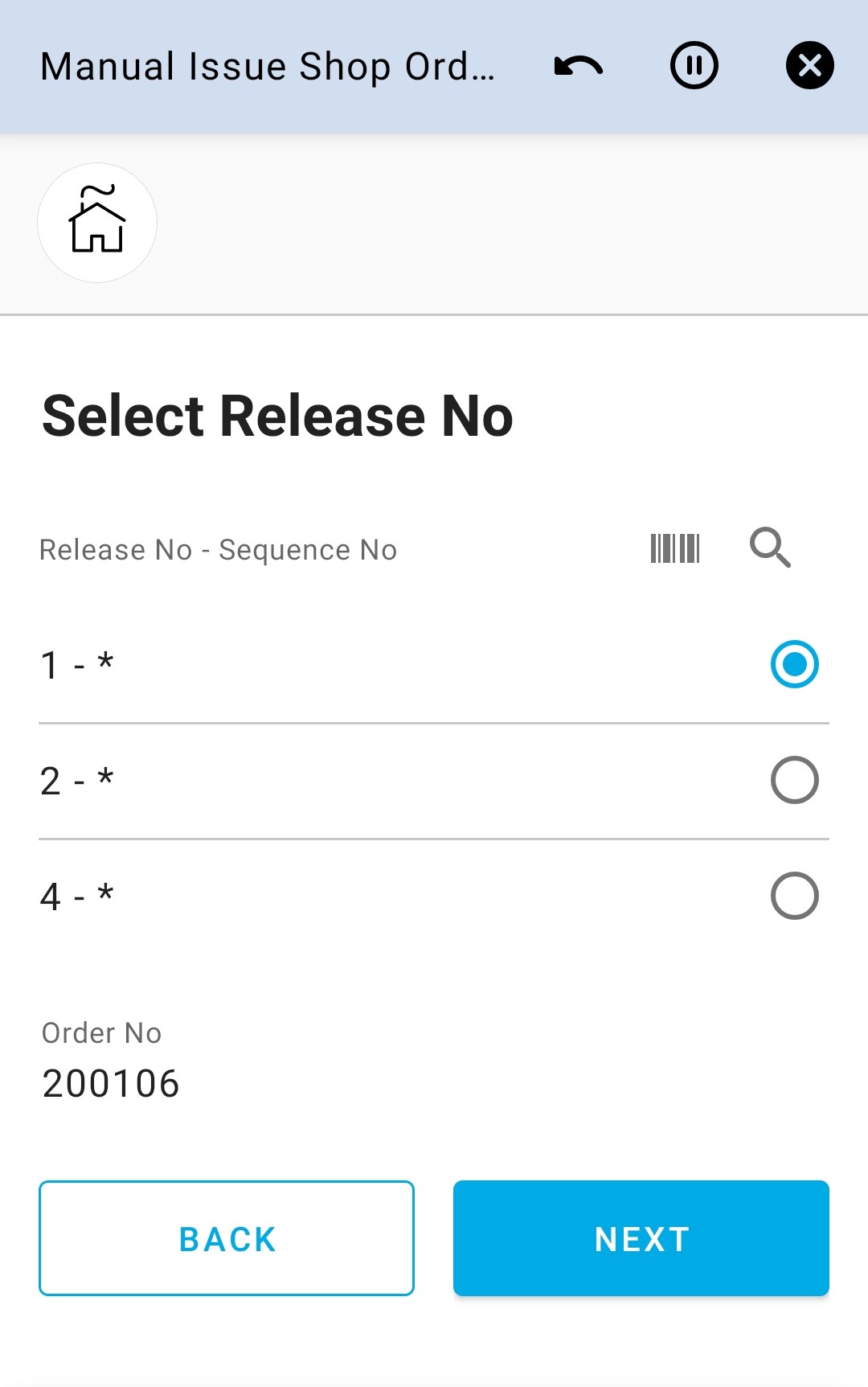Viewport: 868px width, 1387px height.
Task: Open the barcode scanner icon
Action: [674, 549]
